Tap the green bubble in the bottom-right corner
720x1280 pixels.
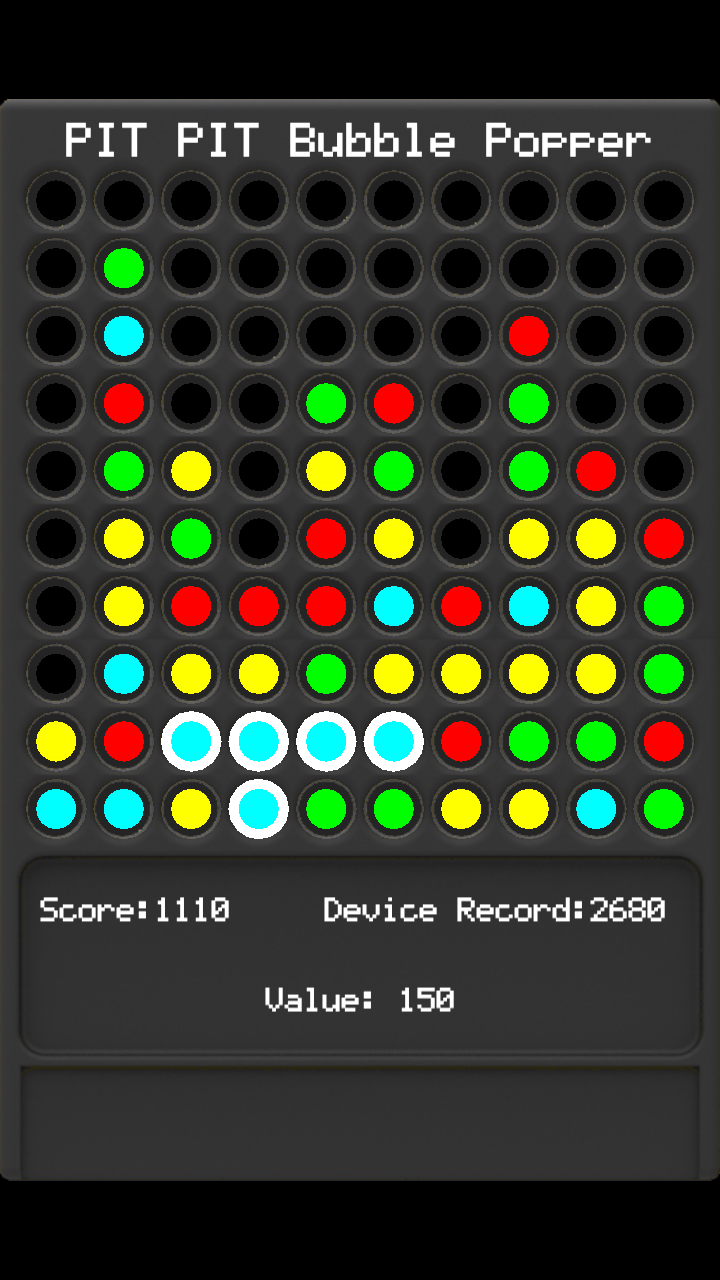pyautogui.click(x=664, y=808)
